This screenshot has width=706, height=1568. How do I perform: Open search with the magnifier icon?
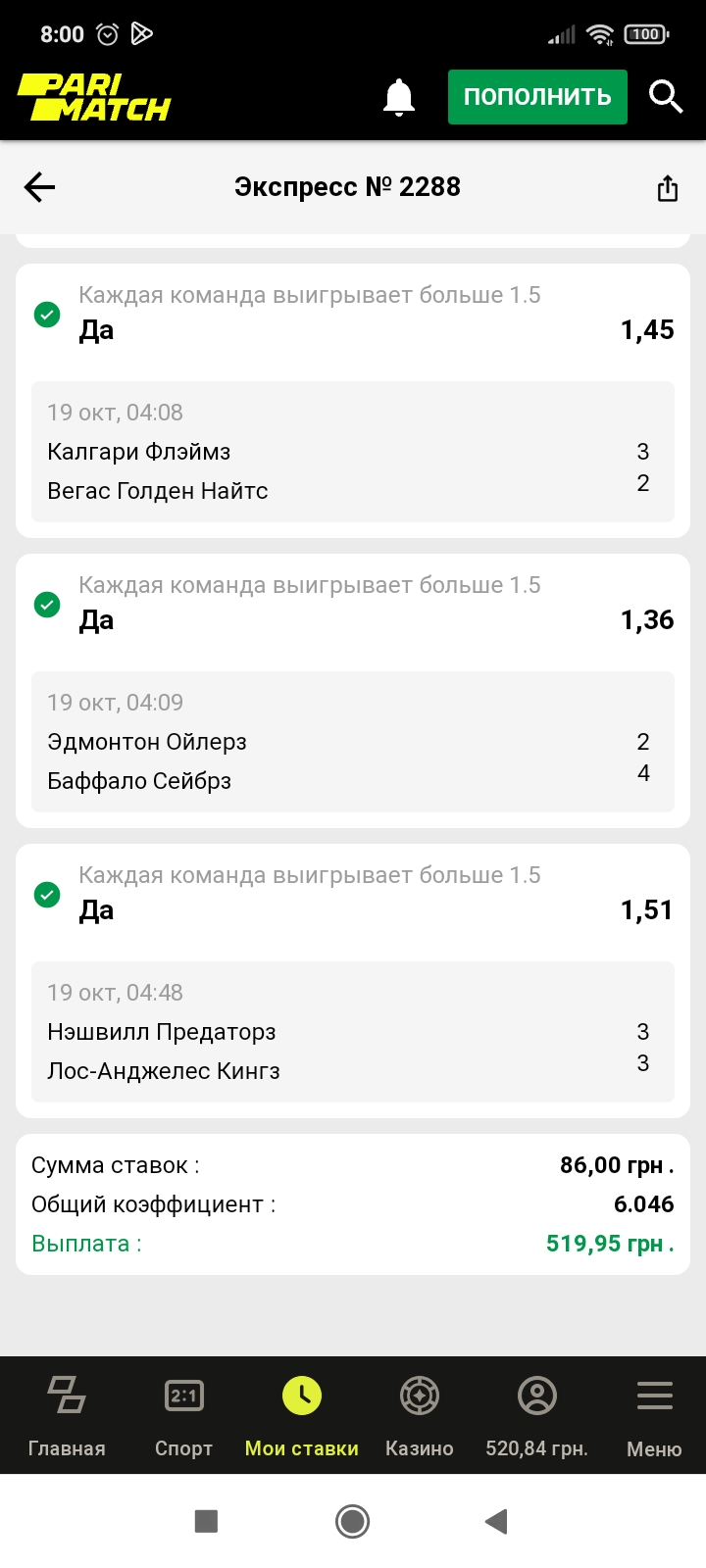666,96
